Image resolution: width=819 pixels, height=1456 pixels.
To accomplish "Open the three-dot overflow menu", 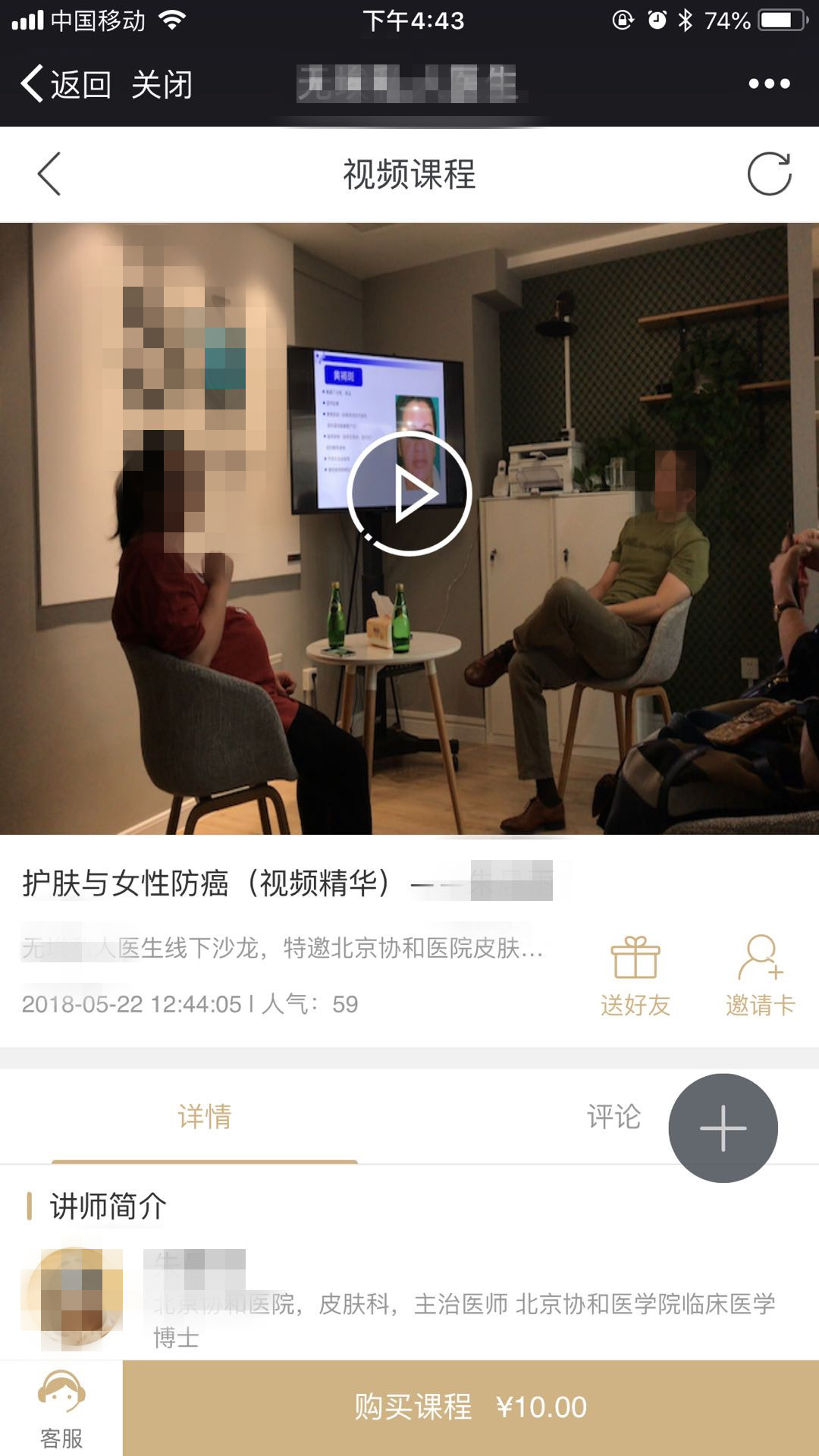I will pos(769,84).
